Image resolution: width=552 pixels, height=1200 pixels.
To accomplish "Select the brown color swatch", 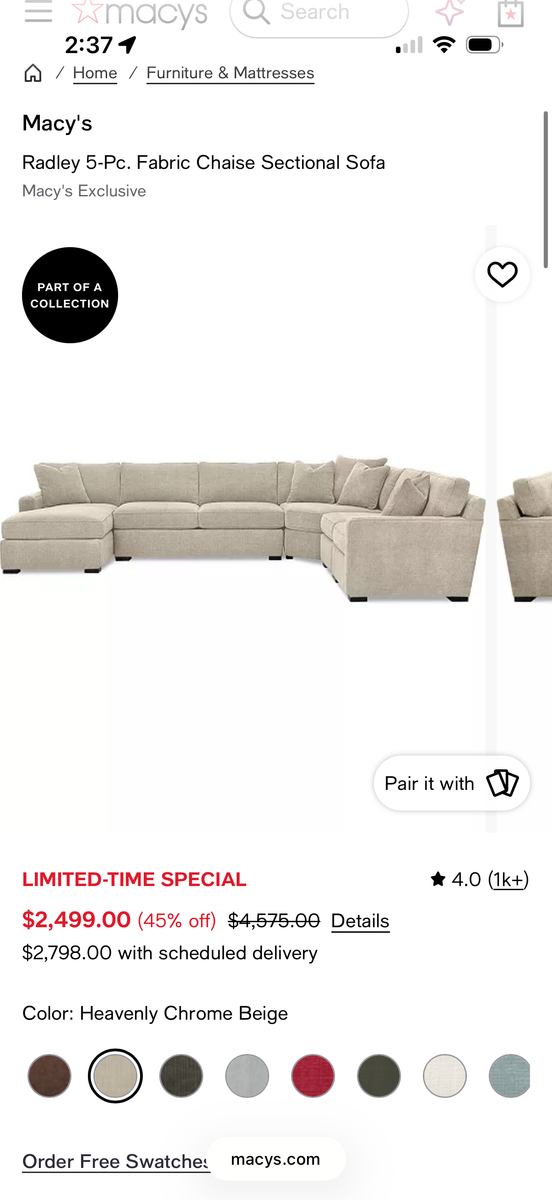I will click(49, 1076).
